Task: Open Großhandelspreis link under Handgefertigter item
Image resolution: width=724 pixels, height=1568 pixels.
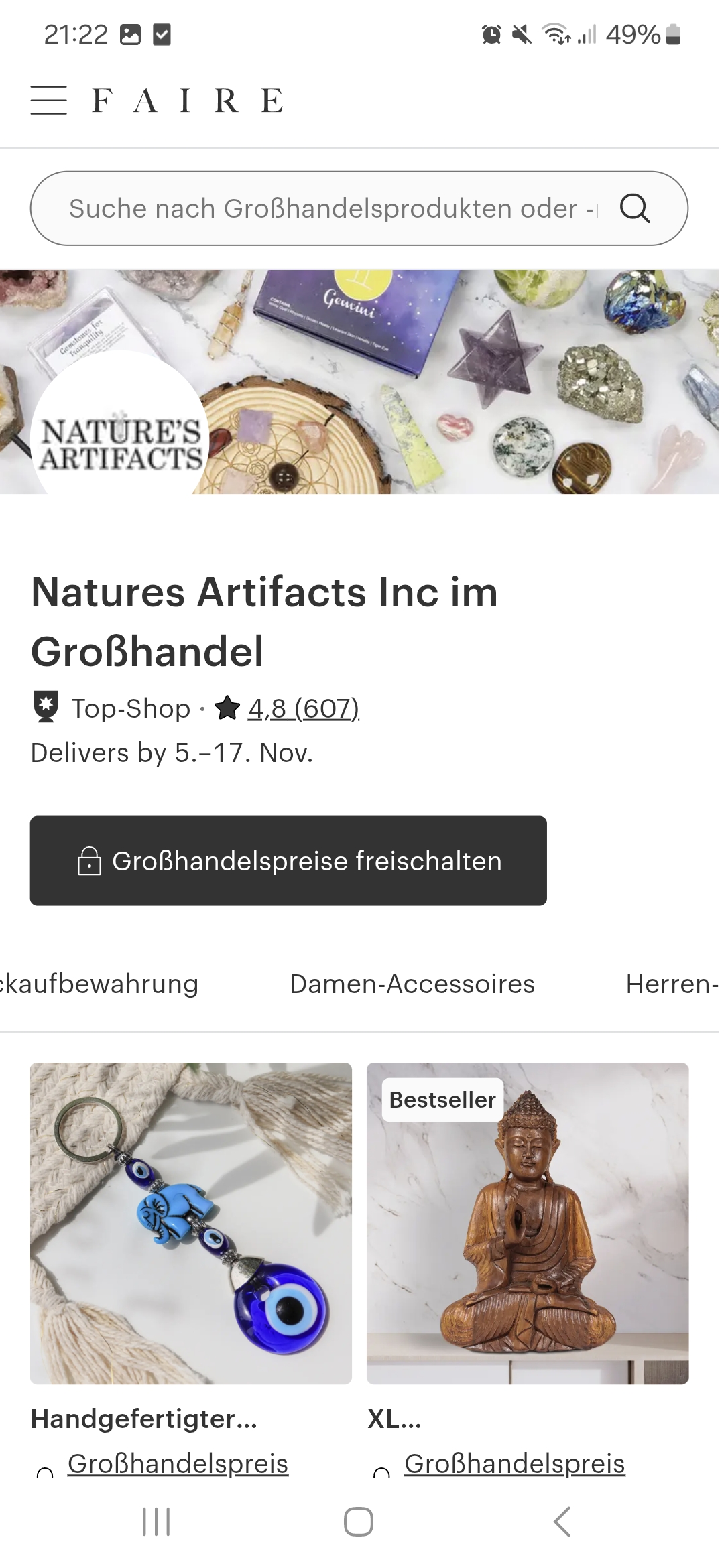Action: (178, 1463)
